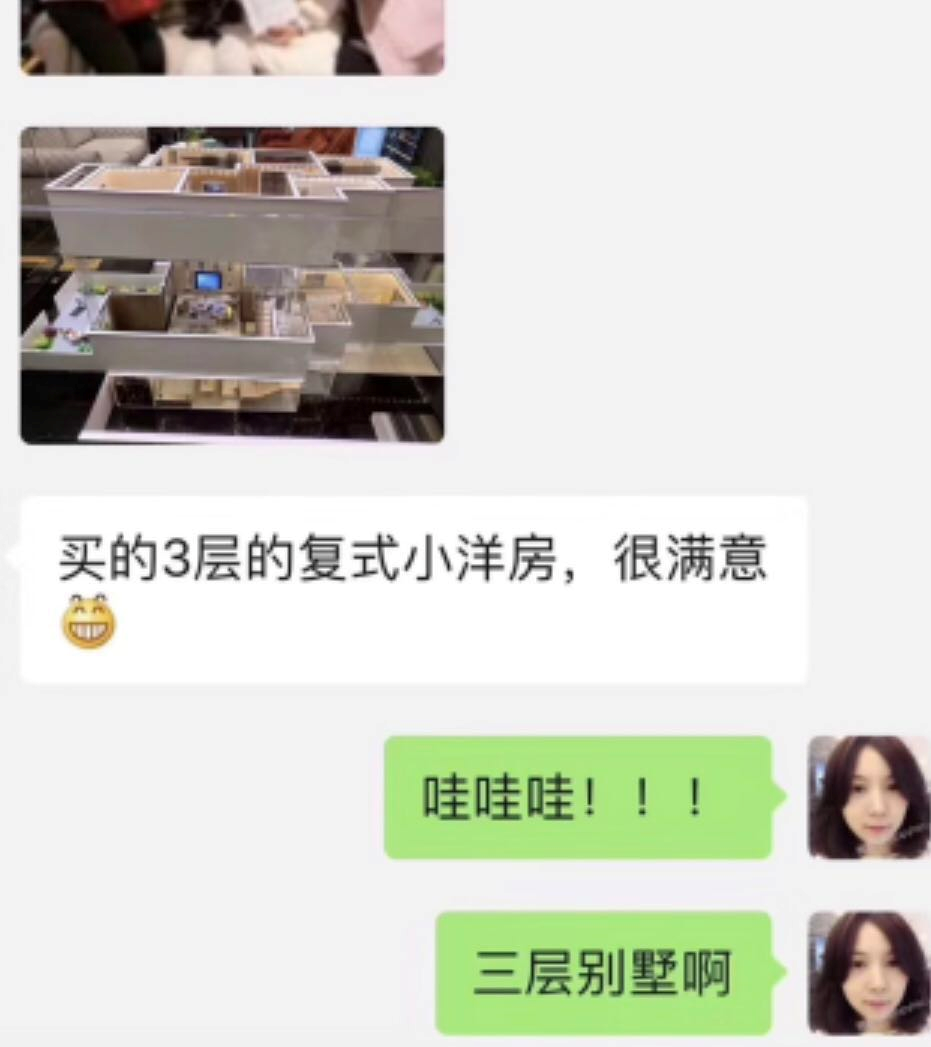Open the profile avatar next to 三层别墅啊
This screenshot has width=931, height=1047.
[x=868, y=972]
